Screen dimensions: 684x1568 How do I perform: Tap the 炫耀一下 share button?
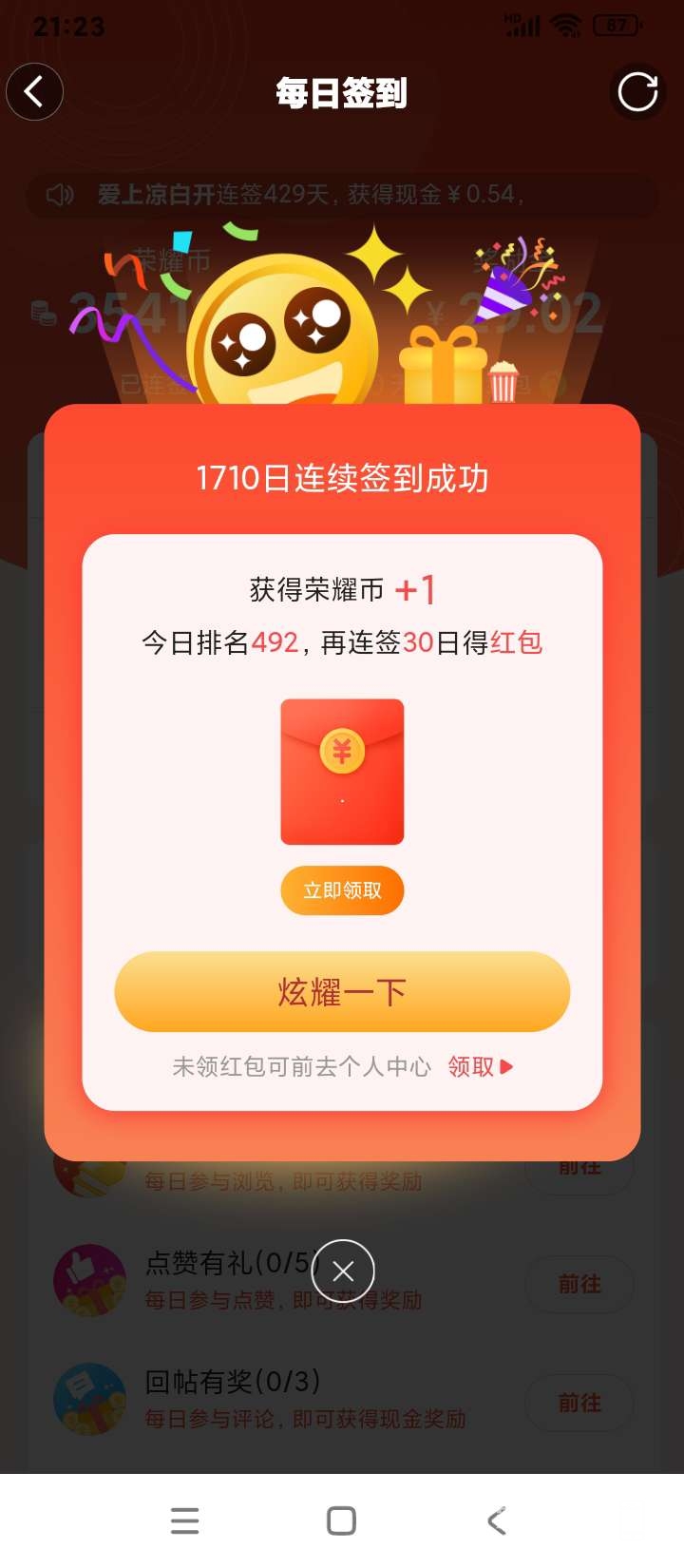coord(342,991)
